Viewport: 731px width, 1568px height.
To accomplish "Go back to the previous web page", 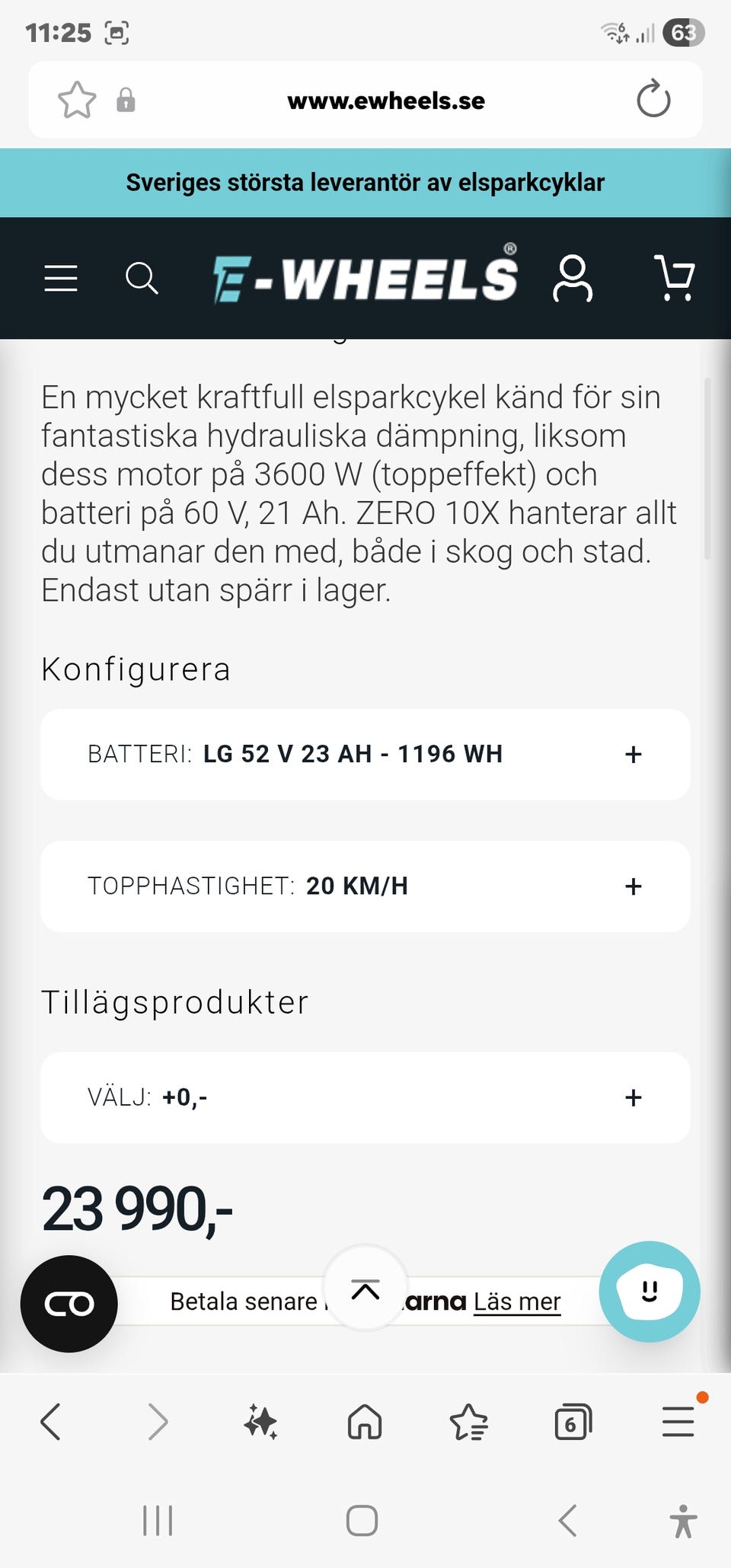I will coord(51,1422).
